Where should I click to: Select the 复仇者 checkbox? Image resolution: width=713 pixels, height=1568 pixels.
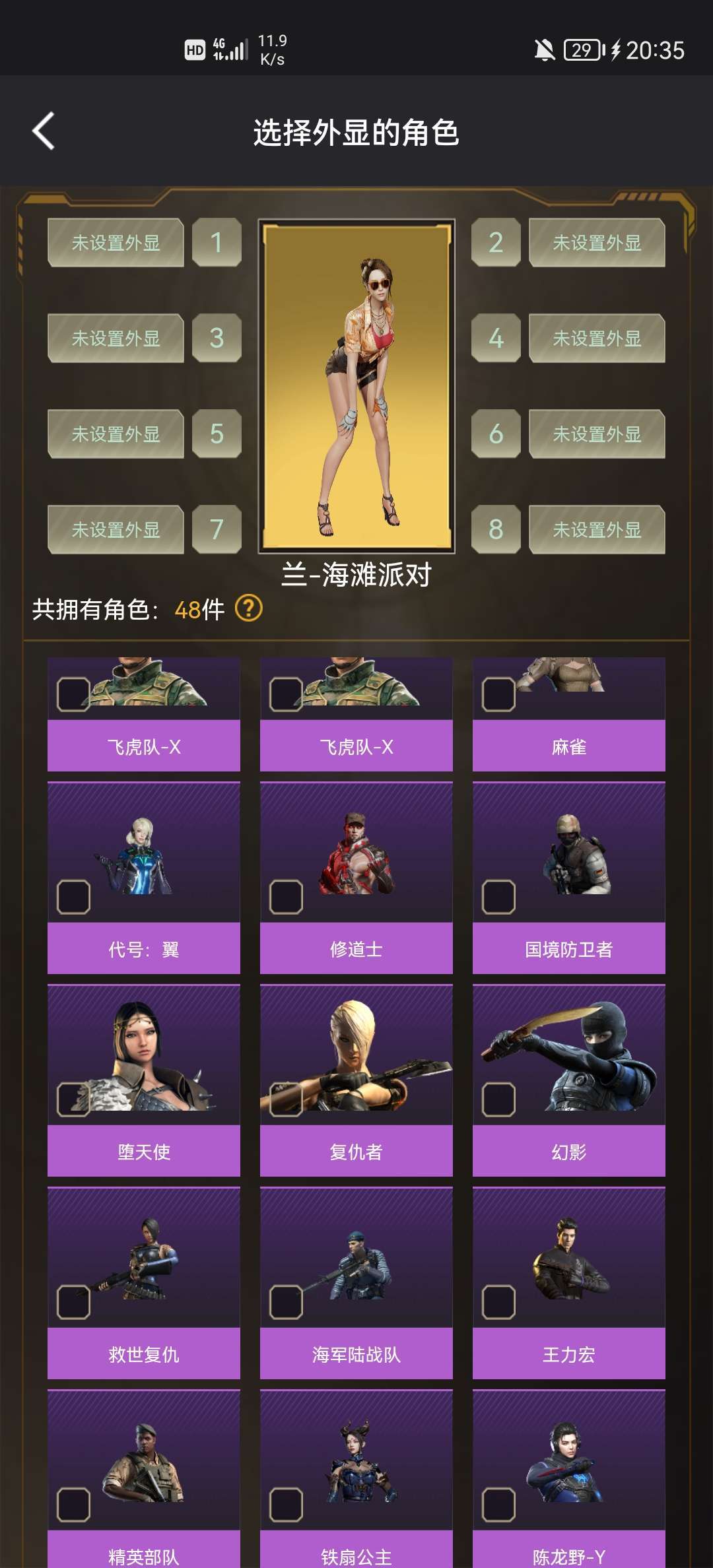click(x=286, y=1099)
